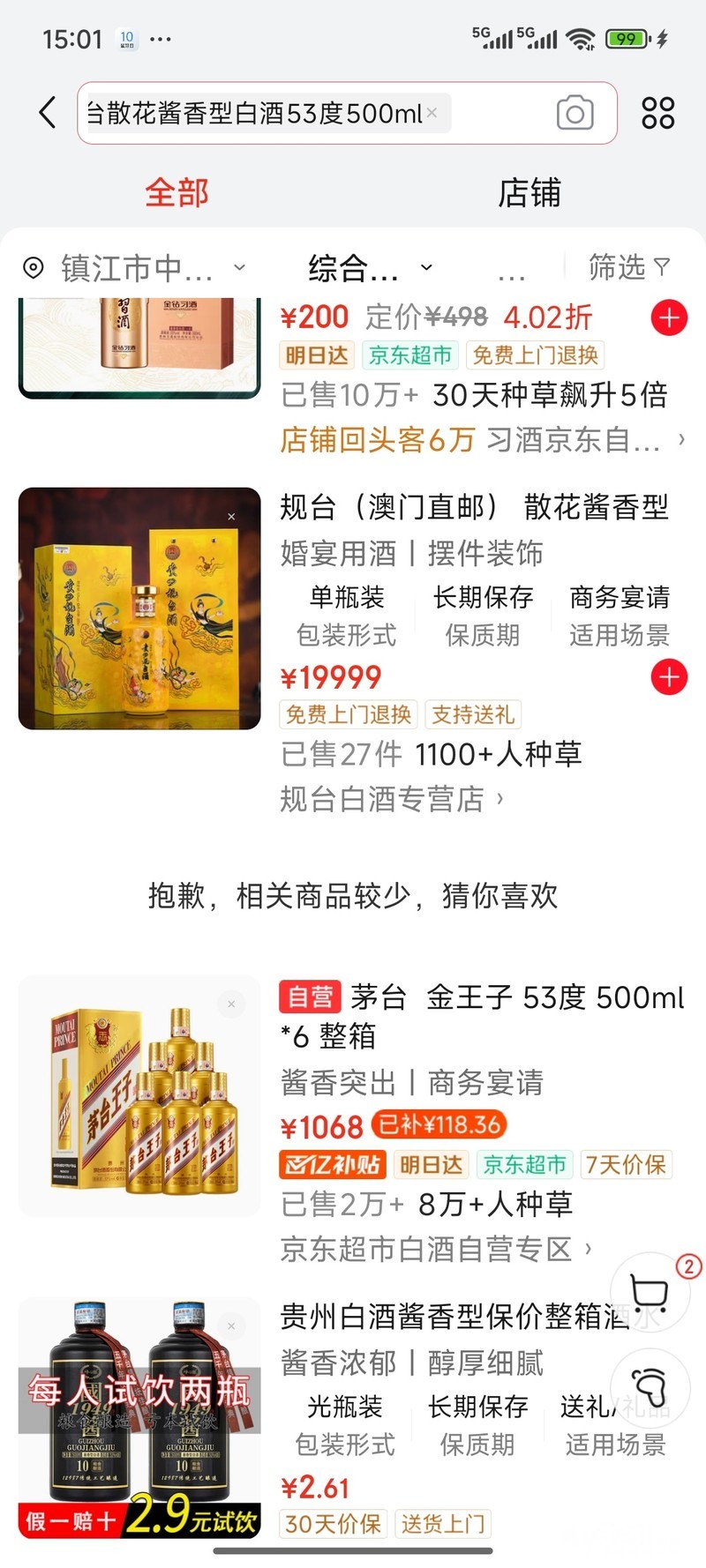This screenshot has height=1568, width=706.
Task: Select the 全部 tab
Action: point(176,193)
